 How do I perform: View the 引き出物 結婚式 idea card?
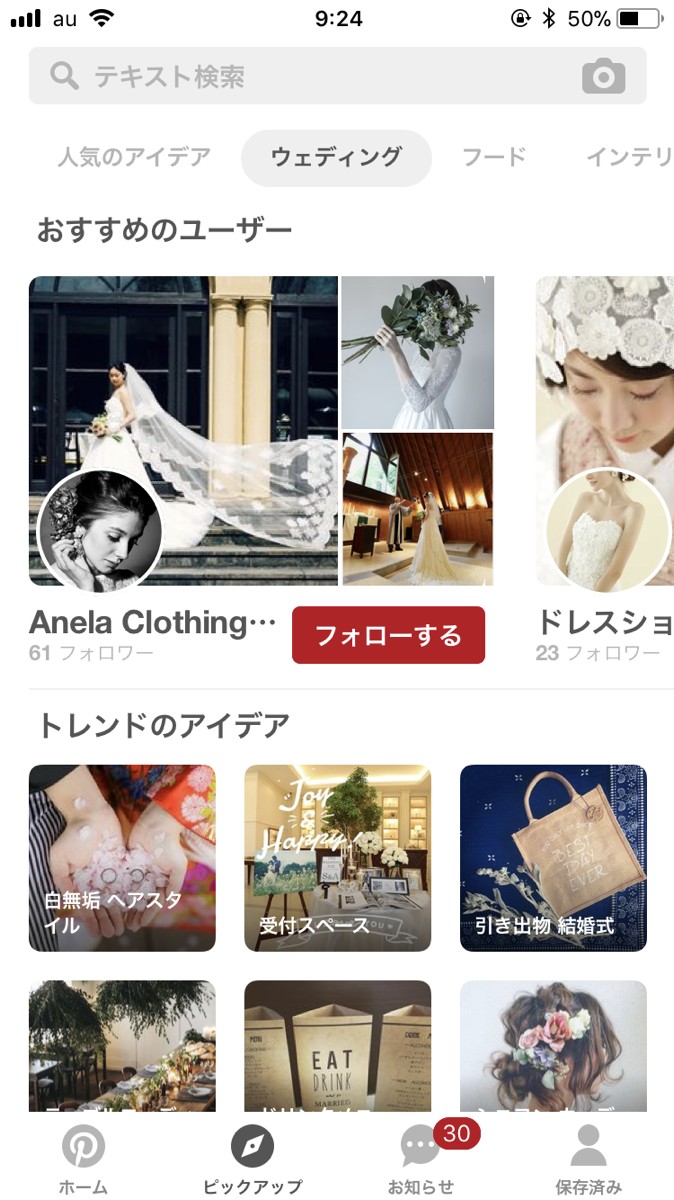tap(553, 858)
